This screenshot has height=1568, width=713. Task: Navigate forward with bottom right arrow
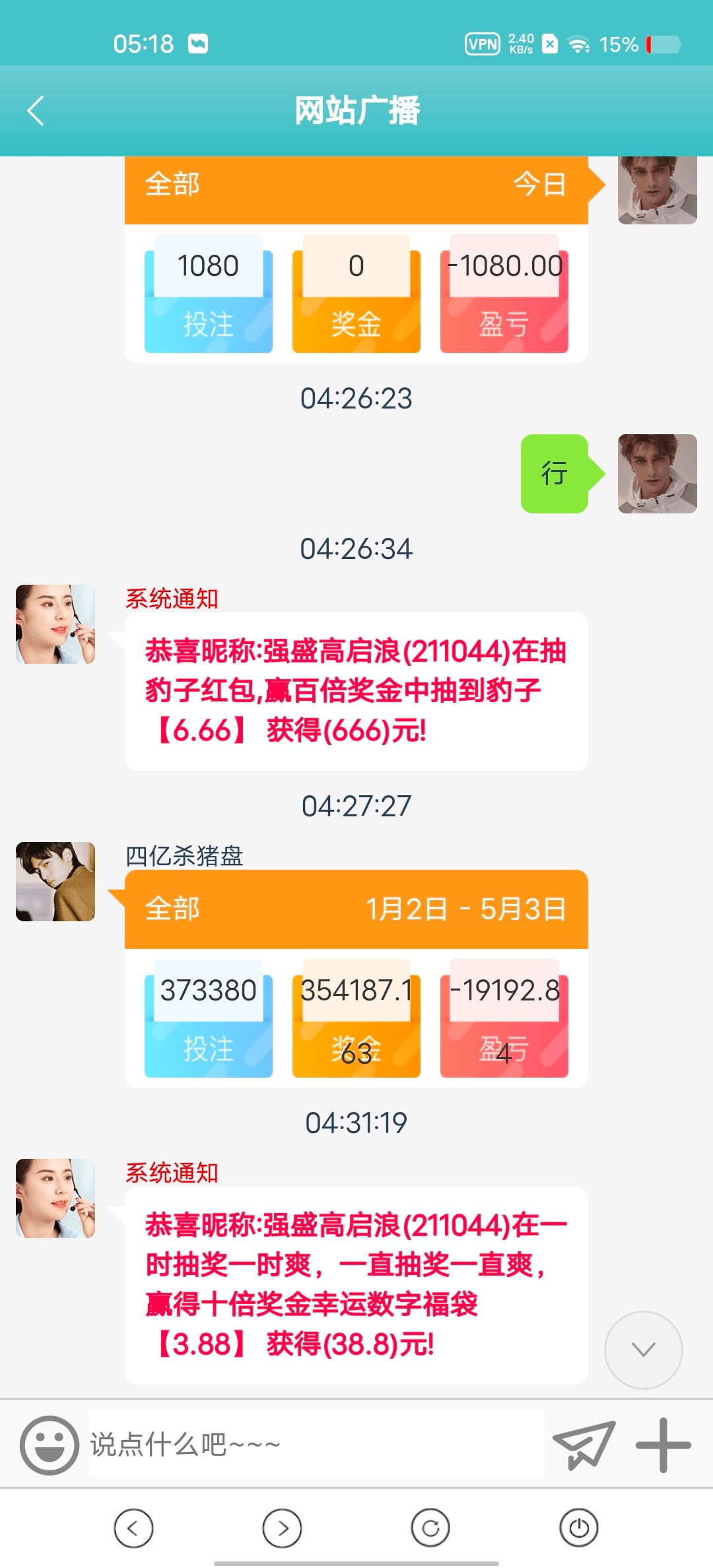pyautogui.click(x=282, y=1528)
